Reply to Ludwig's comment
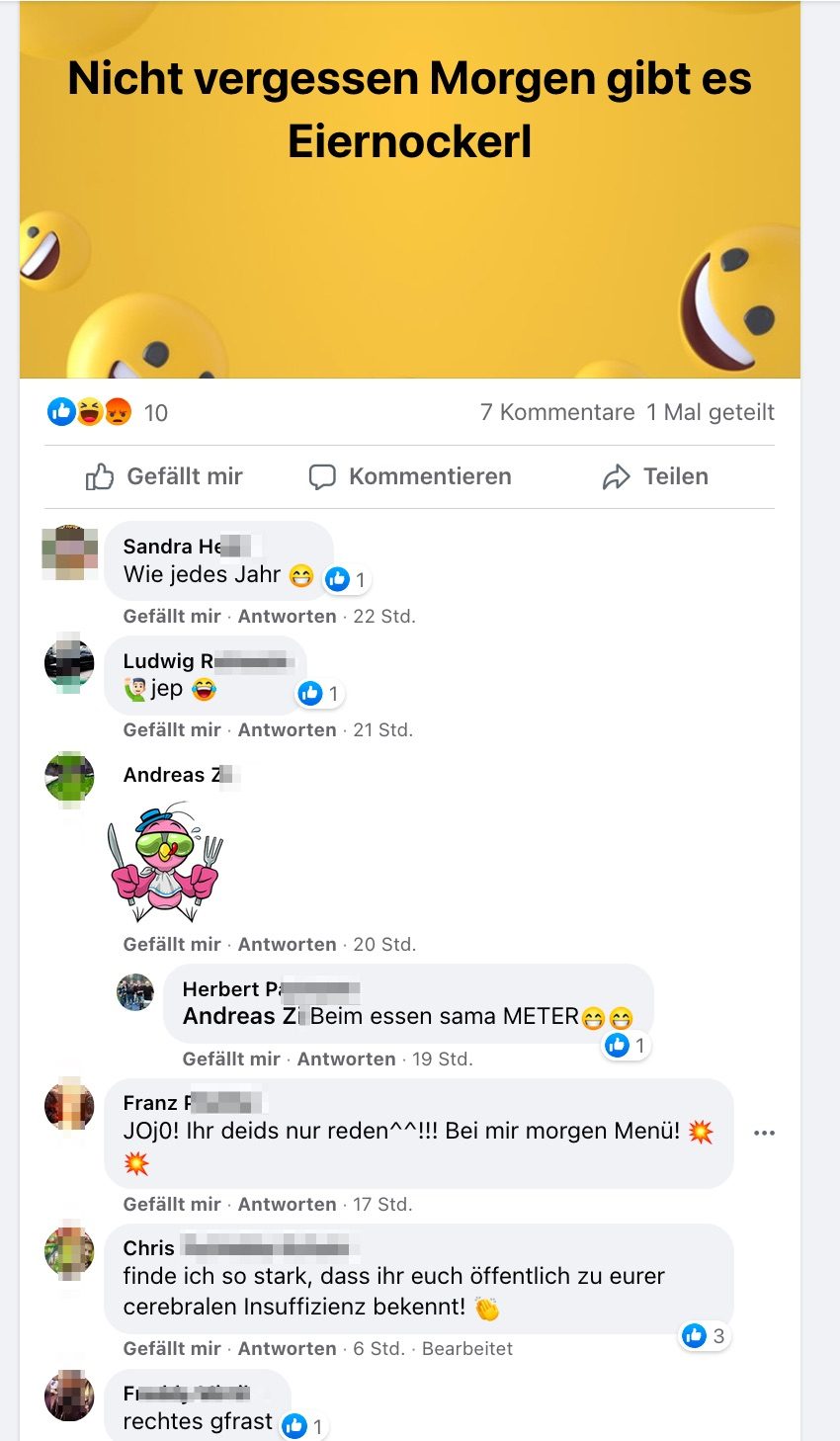Viewport: 840px width, 1441px height. (x=287, y=729)
